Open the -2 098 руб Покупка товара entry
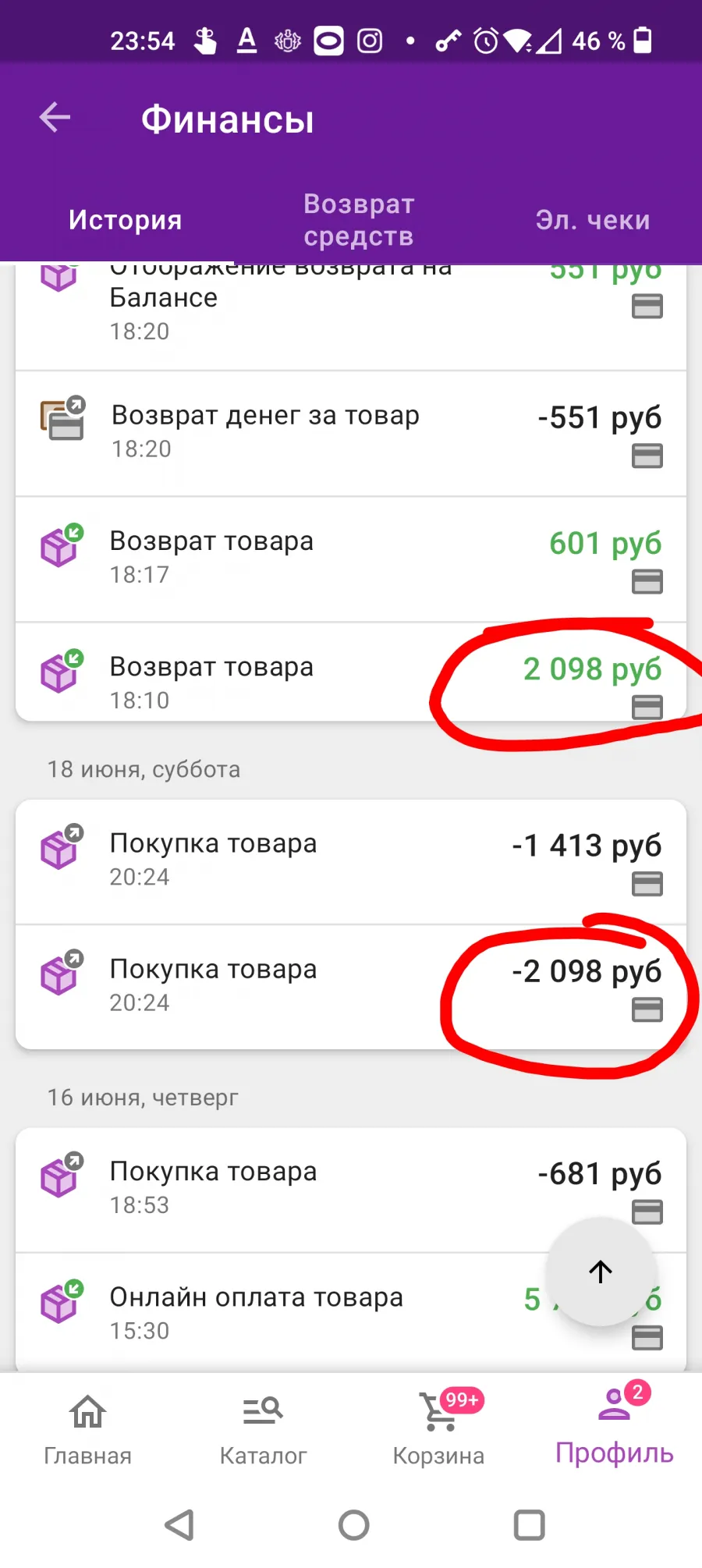 (351, 988)
